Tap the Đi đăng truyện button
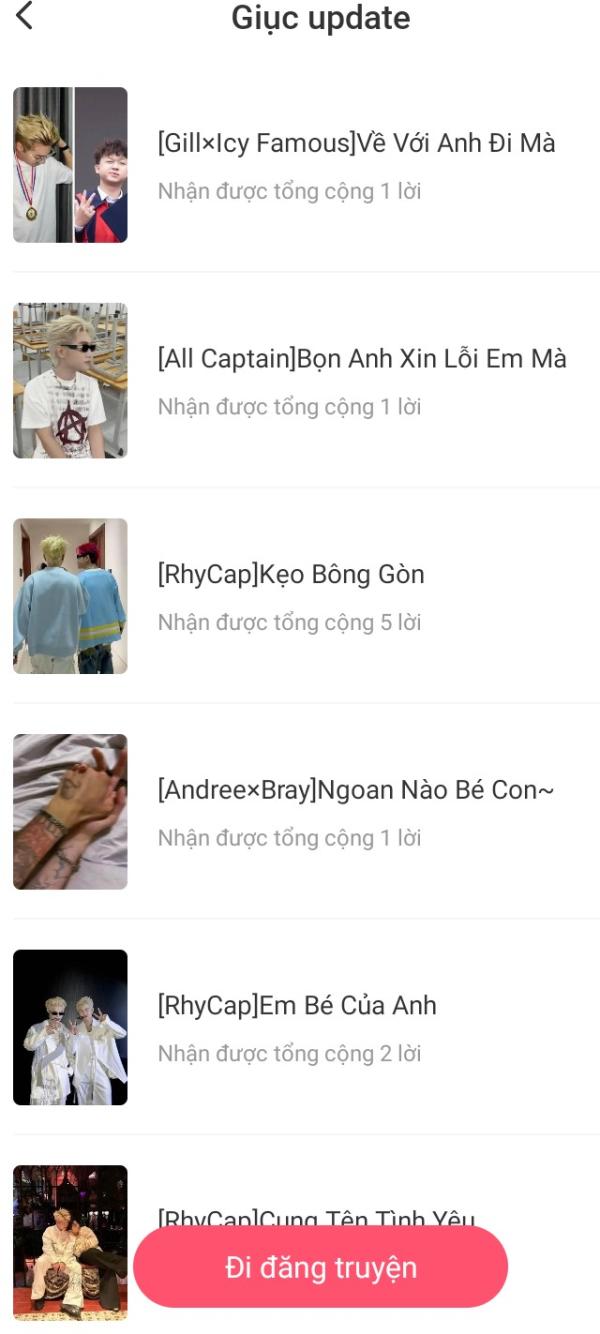 [x=320, y=1267]
